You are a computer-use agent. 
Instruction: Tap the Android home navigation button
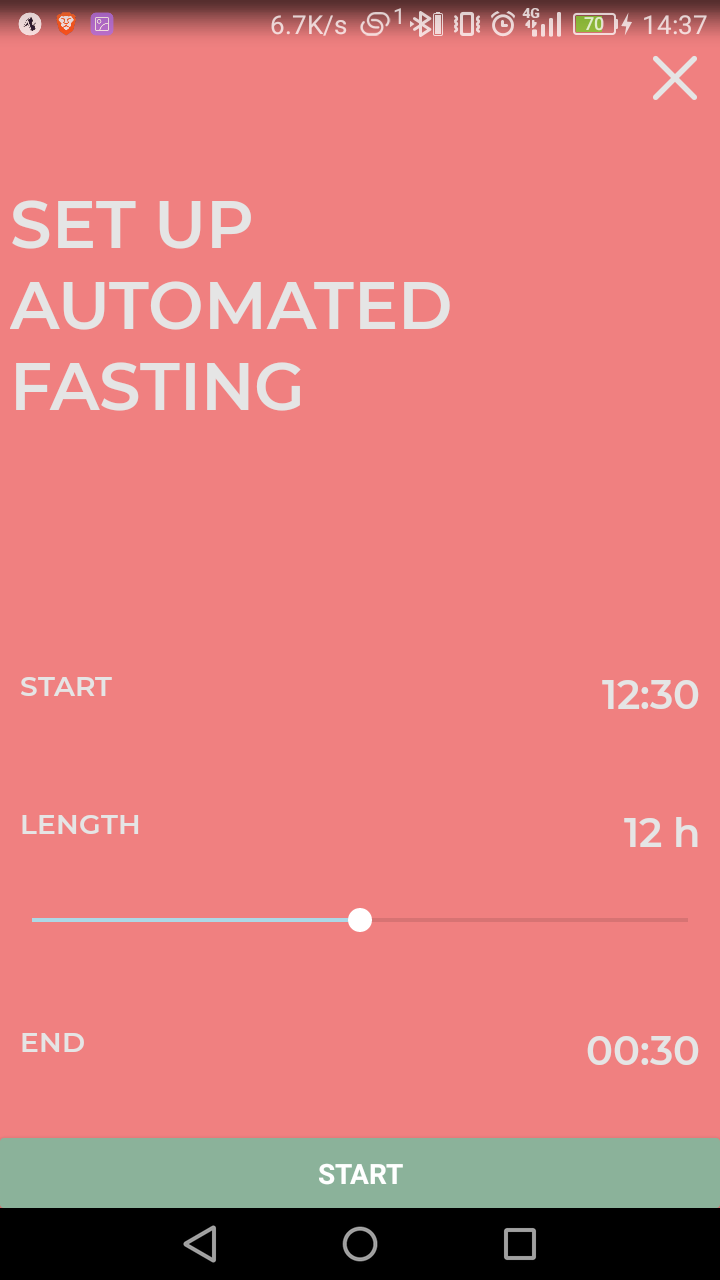coord(360,1244)
